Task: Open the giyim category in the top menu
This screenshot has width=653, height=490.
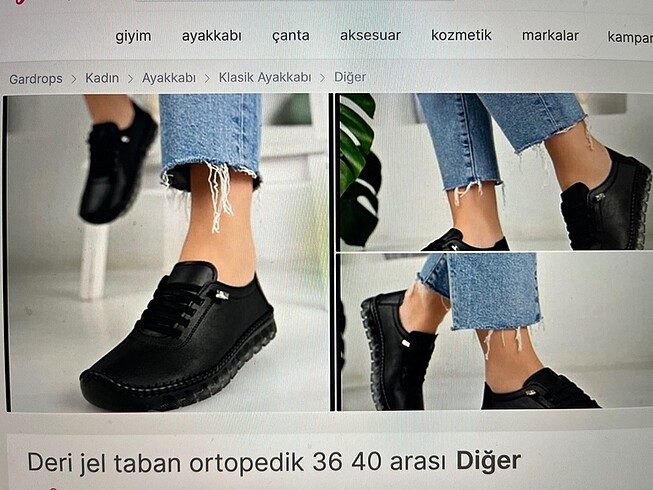Action: [x=133, y=35]
